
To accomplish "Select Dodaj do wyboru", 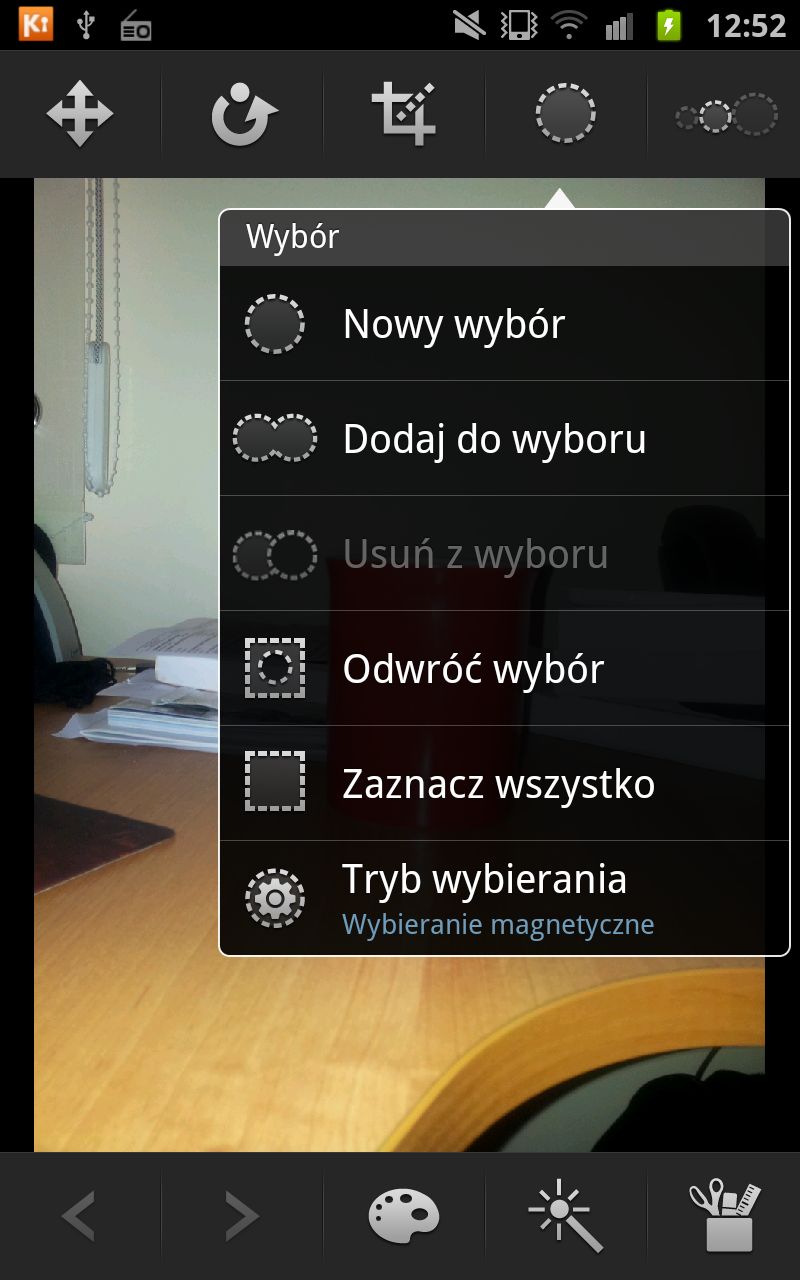I will click(504, 439).
